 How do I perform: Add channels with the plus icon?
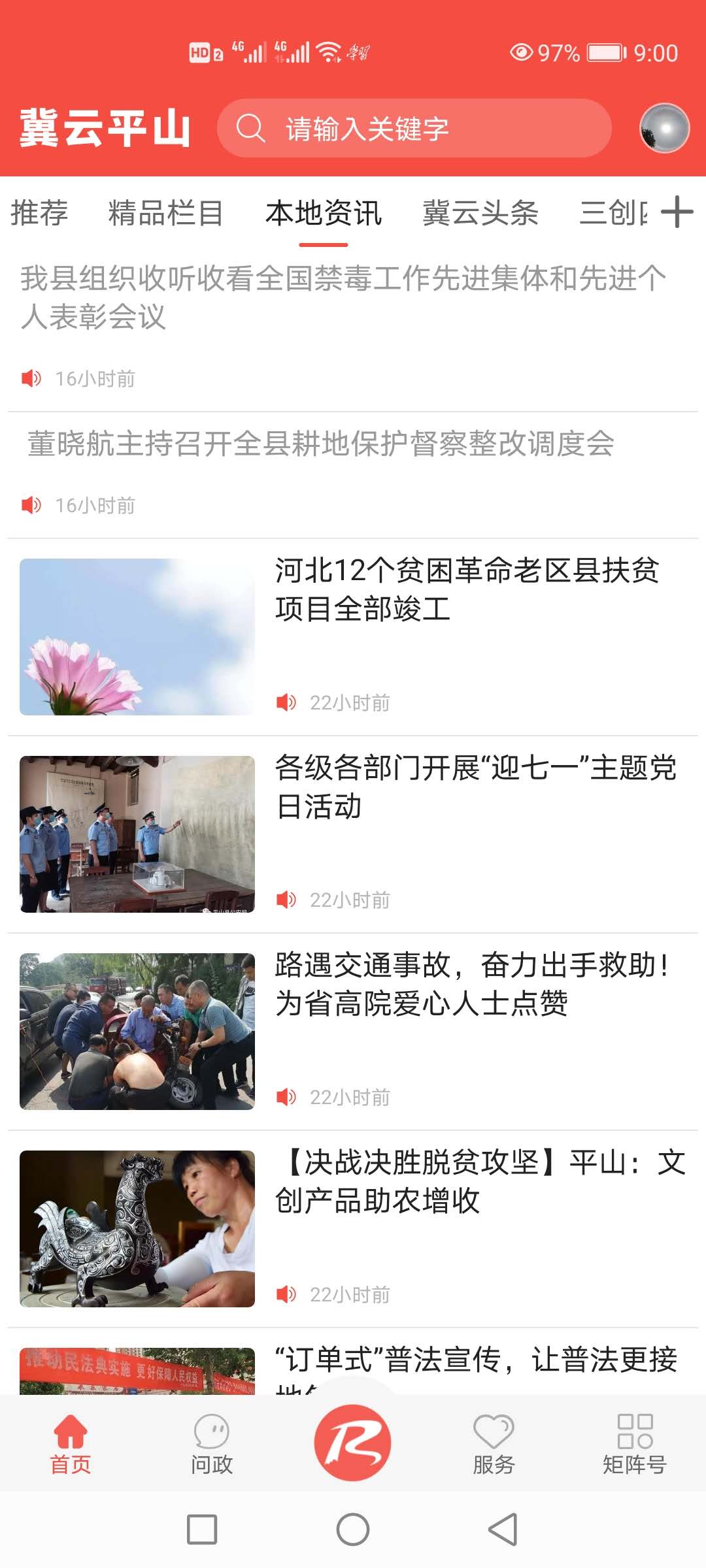point(677,212)
